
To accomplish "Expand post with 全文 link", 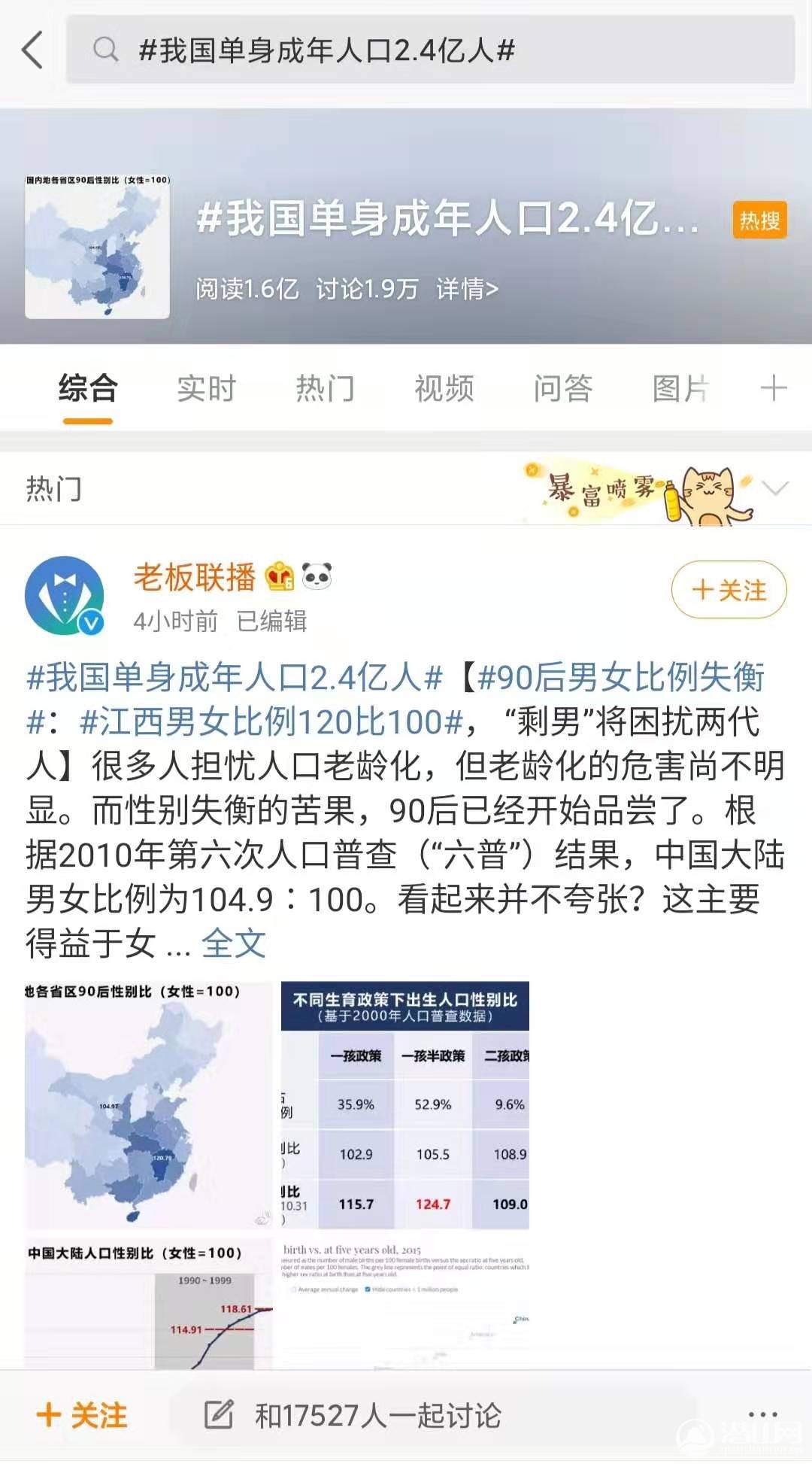I will (x=234, y=943).
